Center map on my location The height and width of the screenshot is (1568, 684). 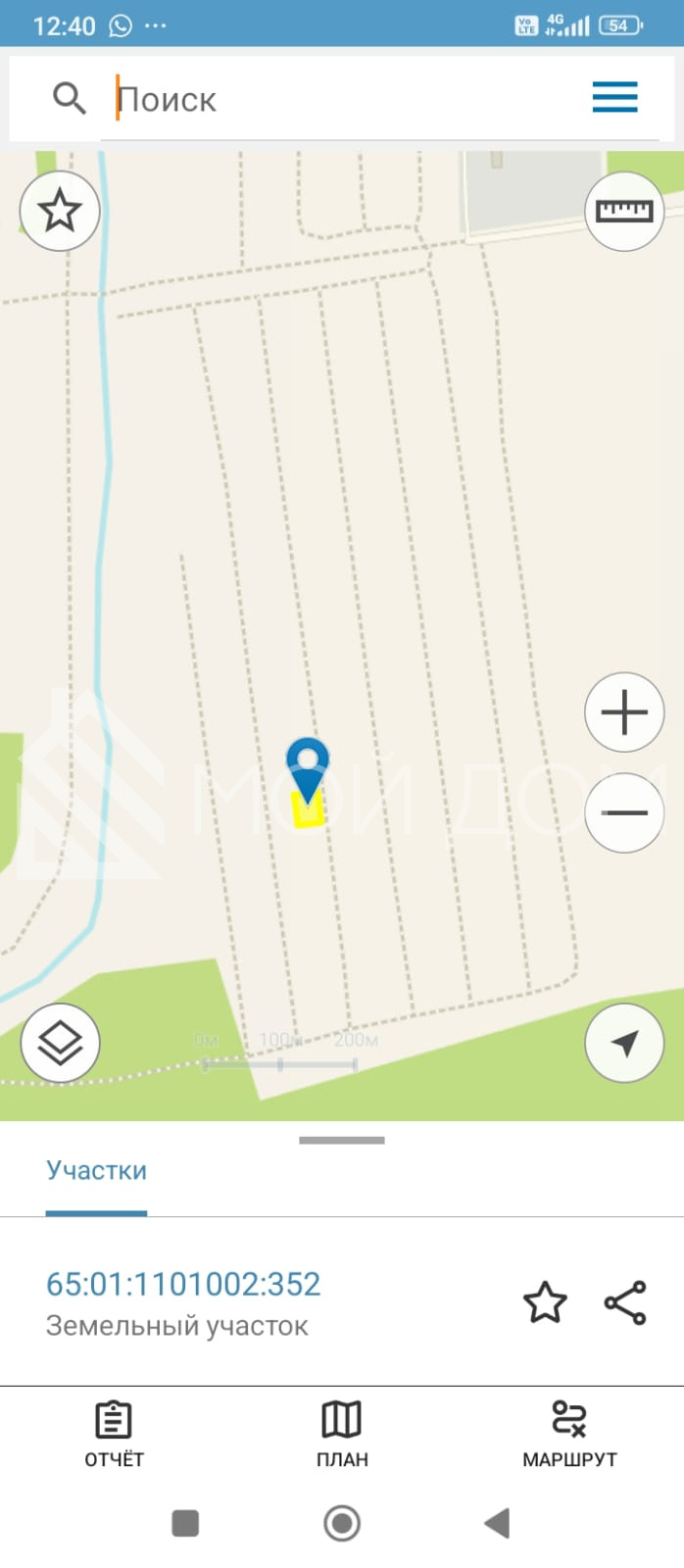click(624, 1043)
